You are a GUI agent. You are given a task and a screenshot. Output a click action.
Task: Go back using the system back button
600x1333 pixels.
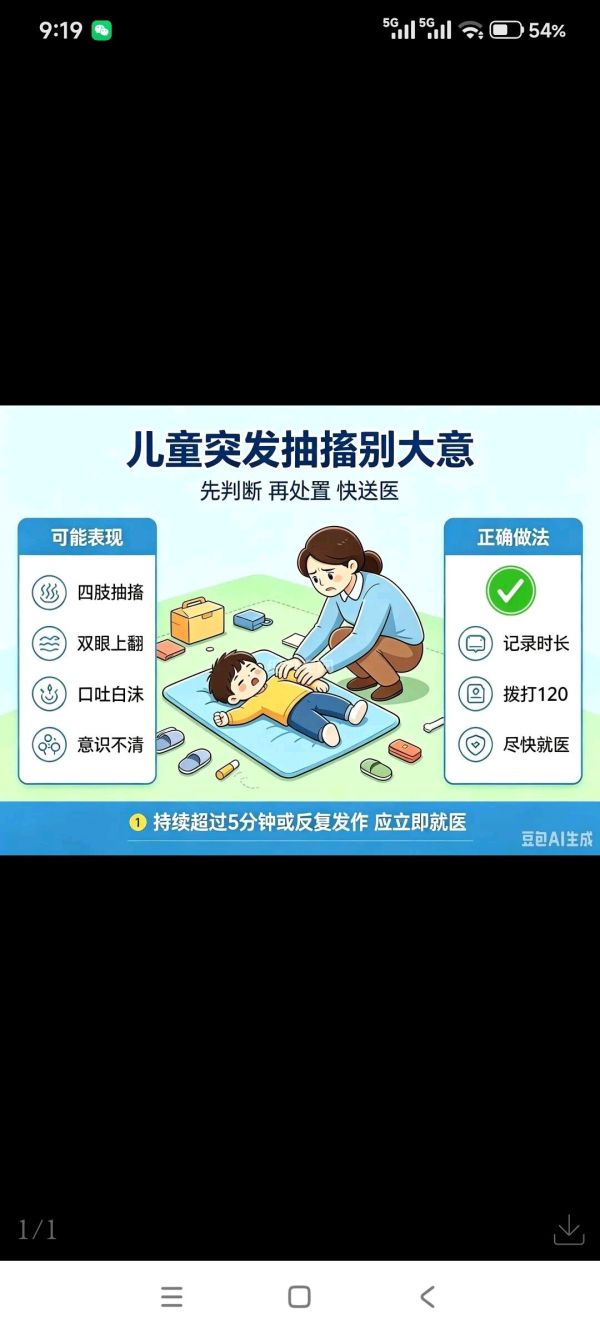(427, 1297)
